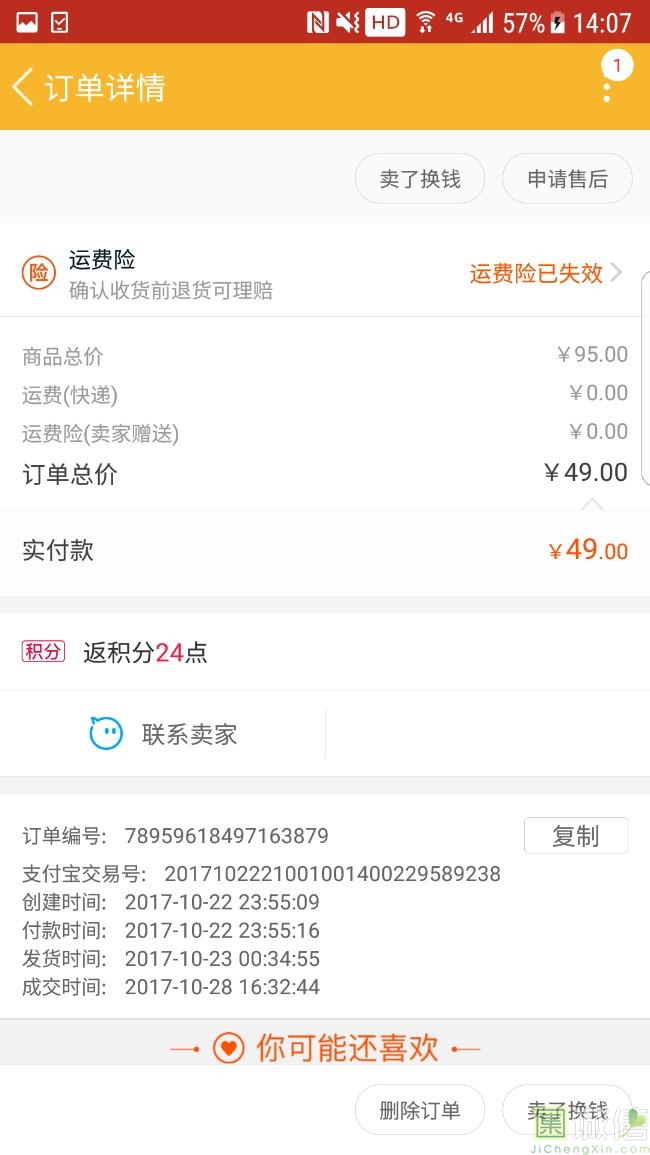
Task: Tap the top 卖了换钱 button
Action: point(420,179)
